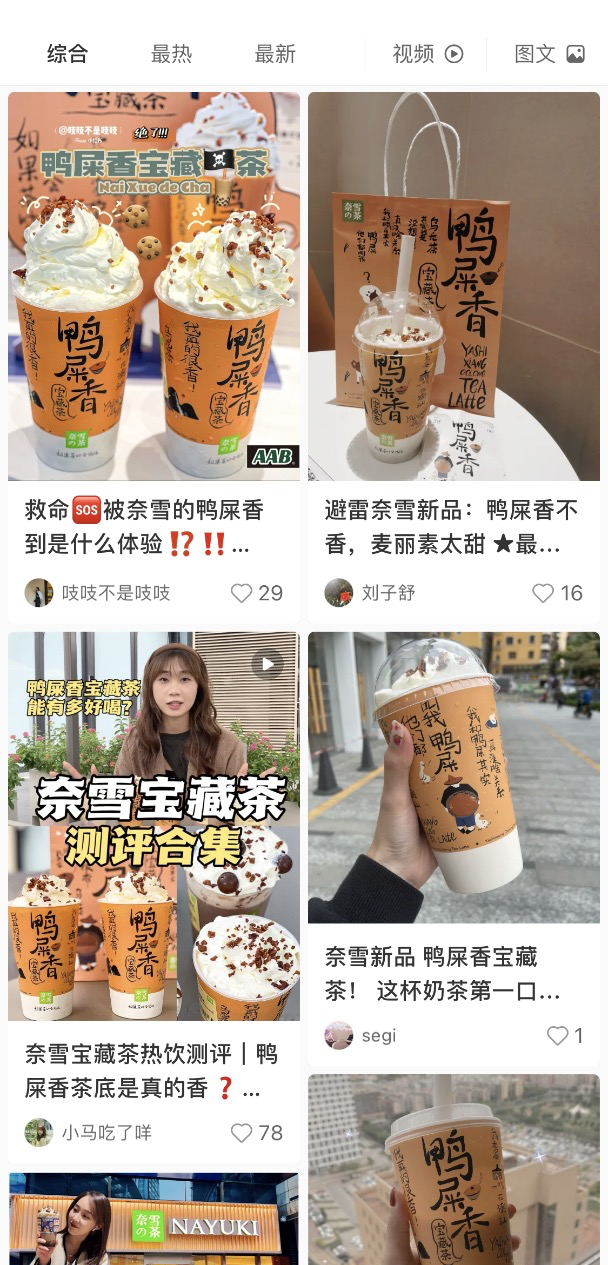Filter results by 视频
Viewport: 608px width, 1265px height.
coord(427,54)
